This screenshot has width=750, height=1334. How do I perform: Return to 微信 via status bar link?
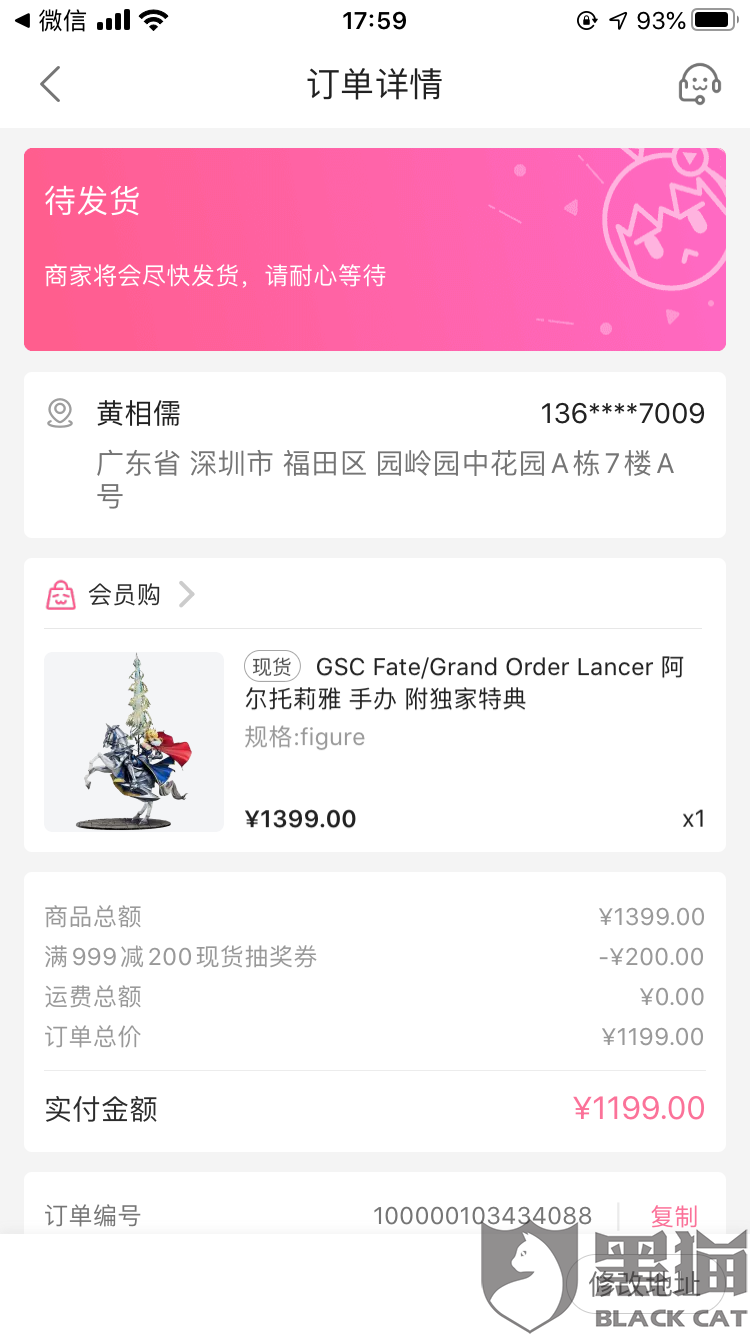[x=50, y=20]
